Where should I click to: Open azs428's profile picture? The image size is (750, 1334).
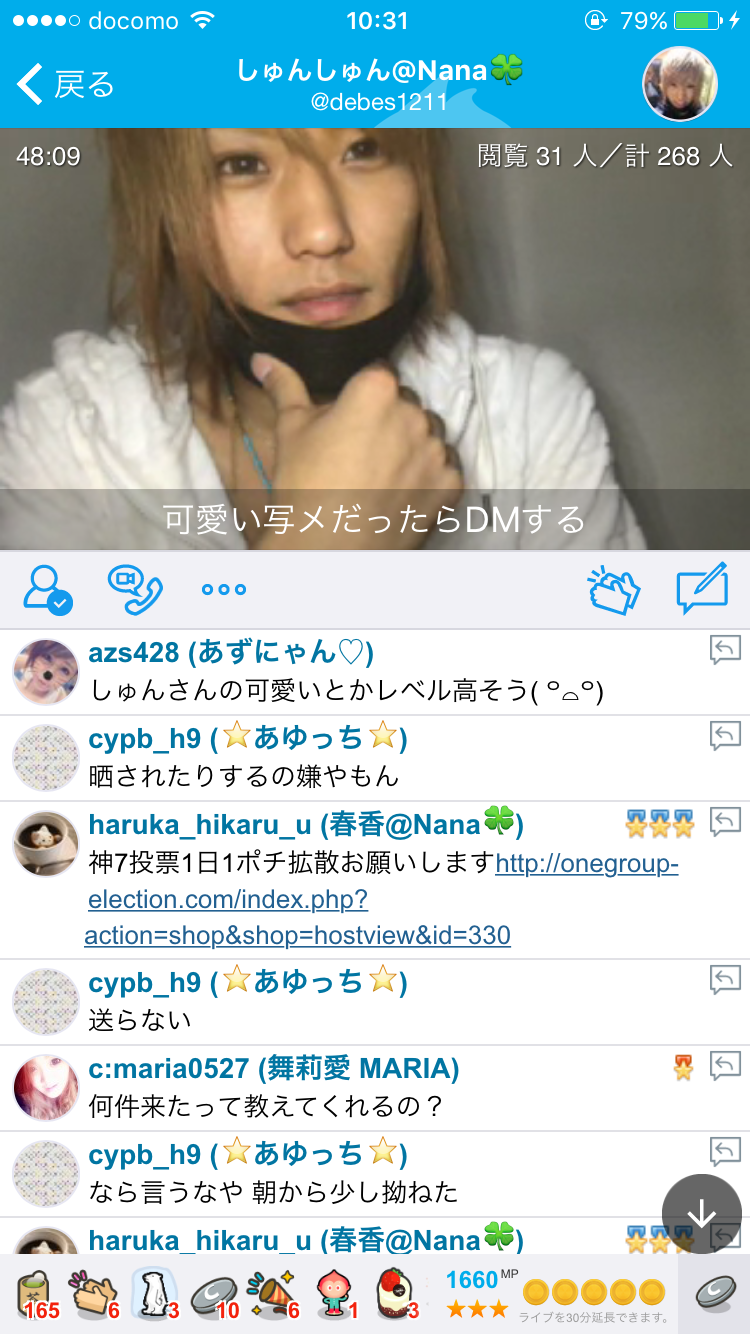(x=46, y=672)
